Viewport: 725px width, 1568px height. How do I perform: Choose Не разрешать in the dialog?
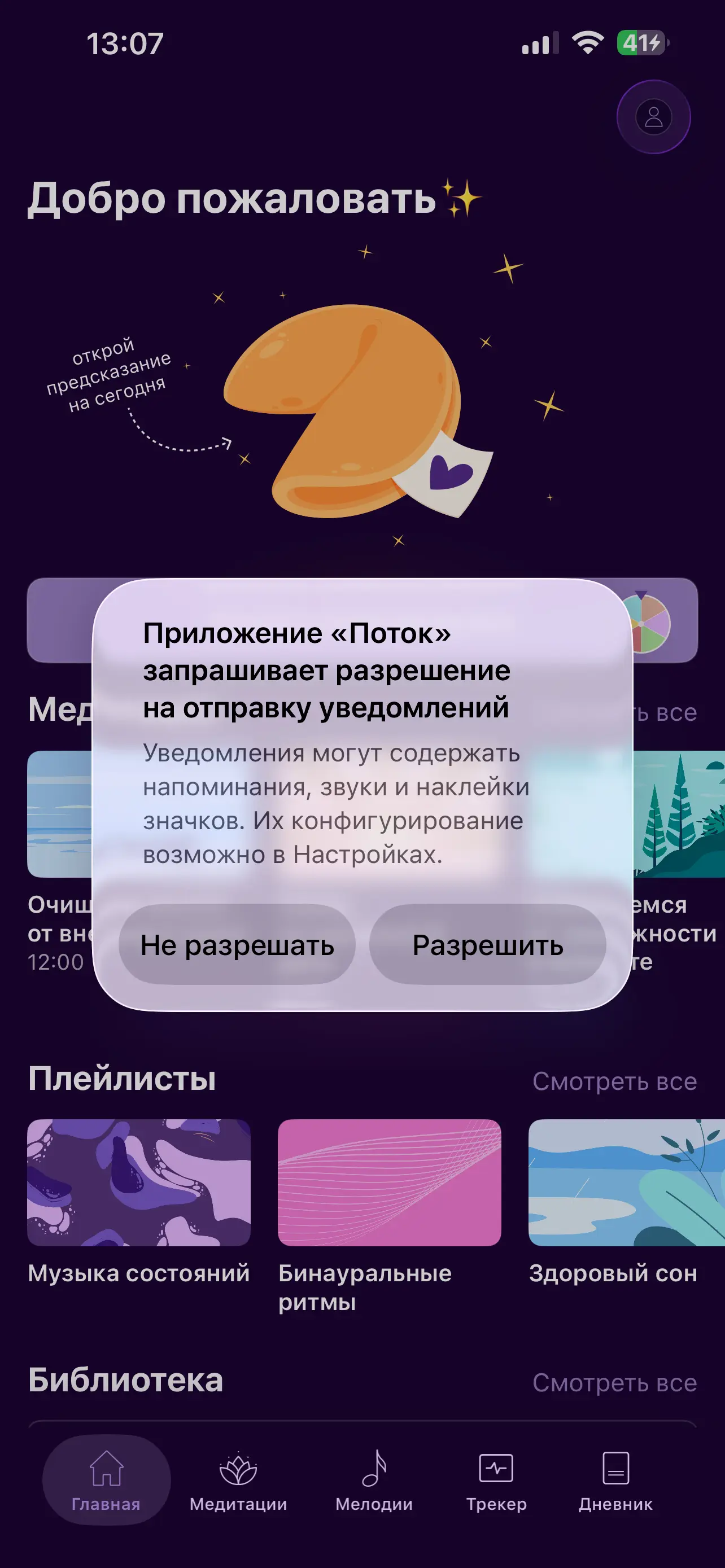click(x=237, y=945)
